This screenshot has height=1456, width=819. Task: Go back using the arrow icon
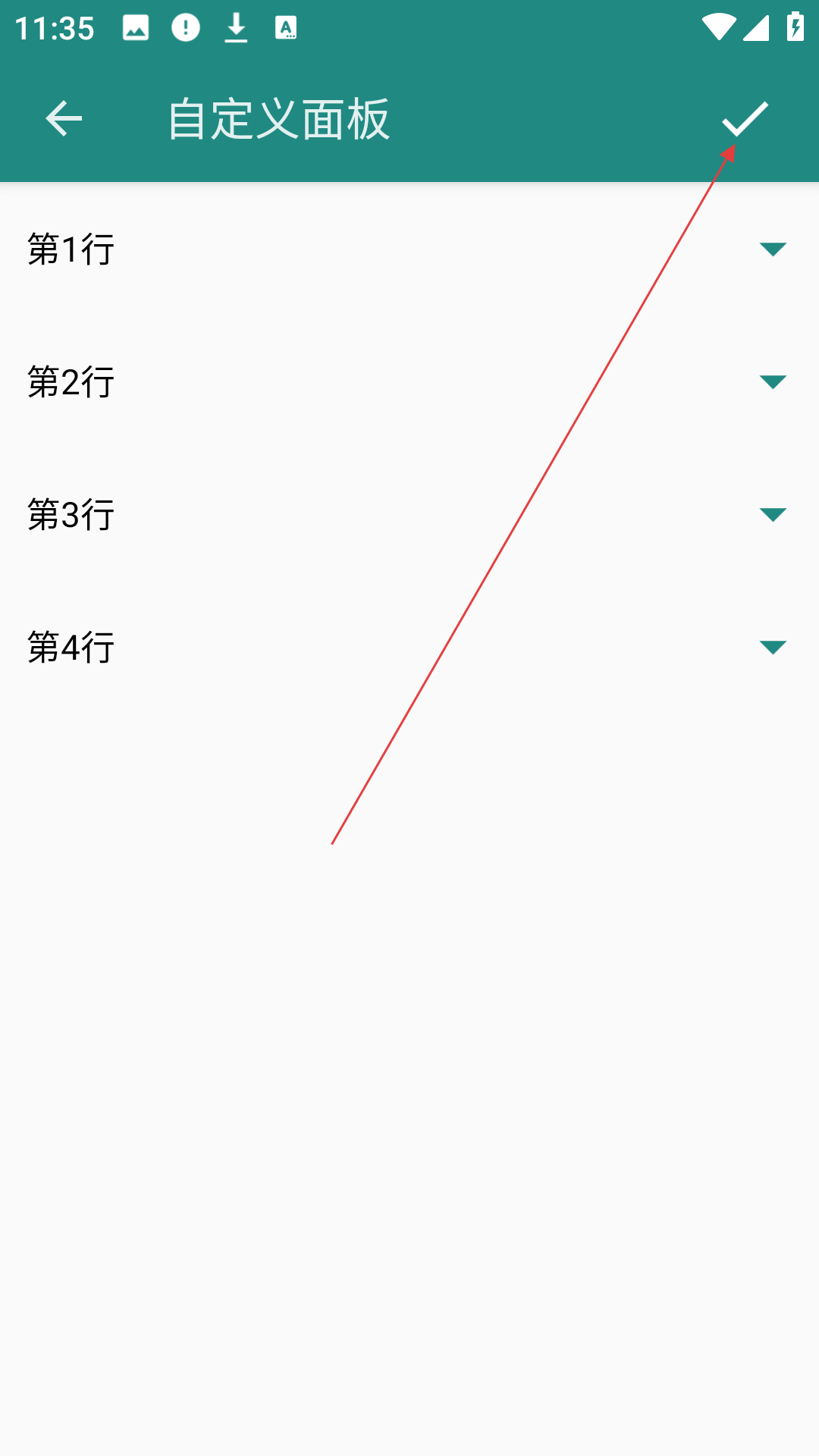[x=64, y=119]
